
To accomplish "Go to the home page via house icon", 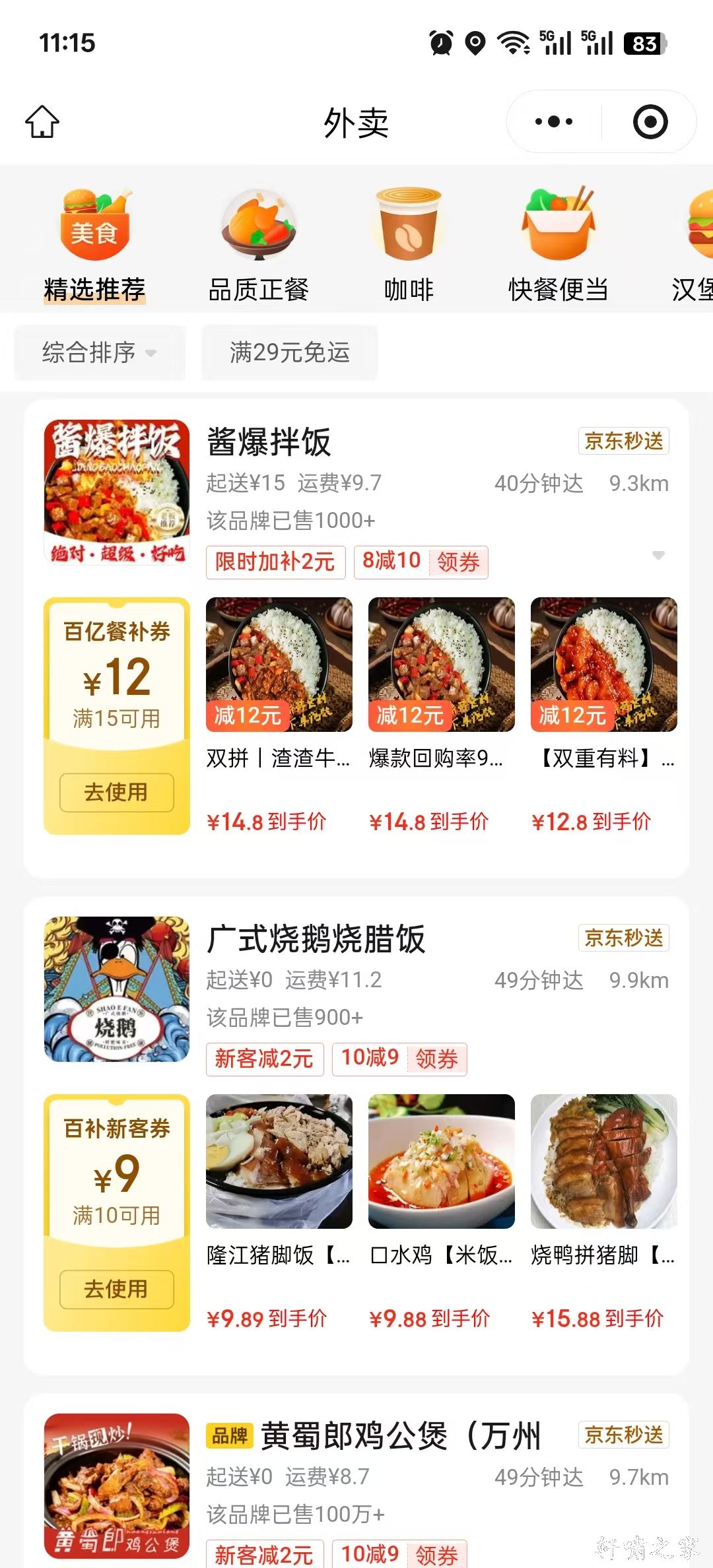I will pyautogui.click(x=42, y=122).
